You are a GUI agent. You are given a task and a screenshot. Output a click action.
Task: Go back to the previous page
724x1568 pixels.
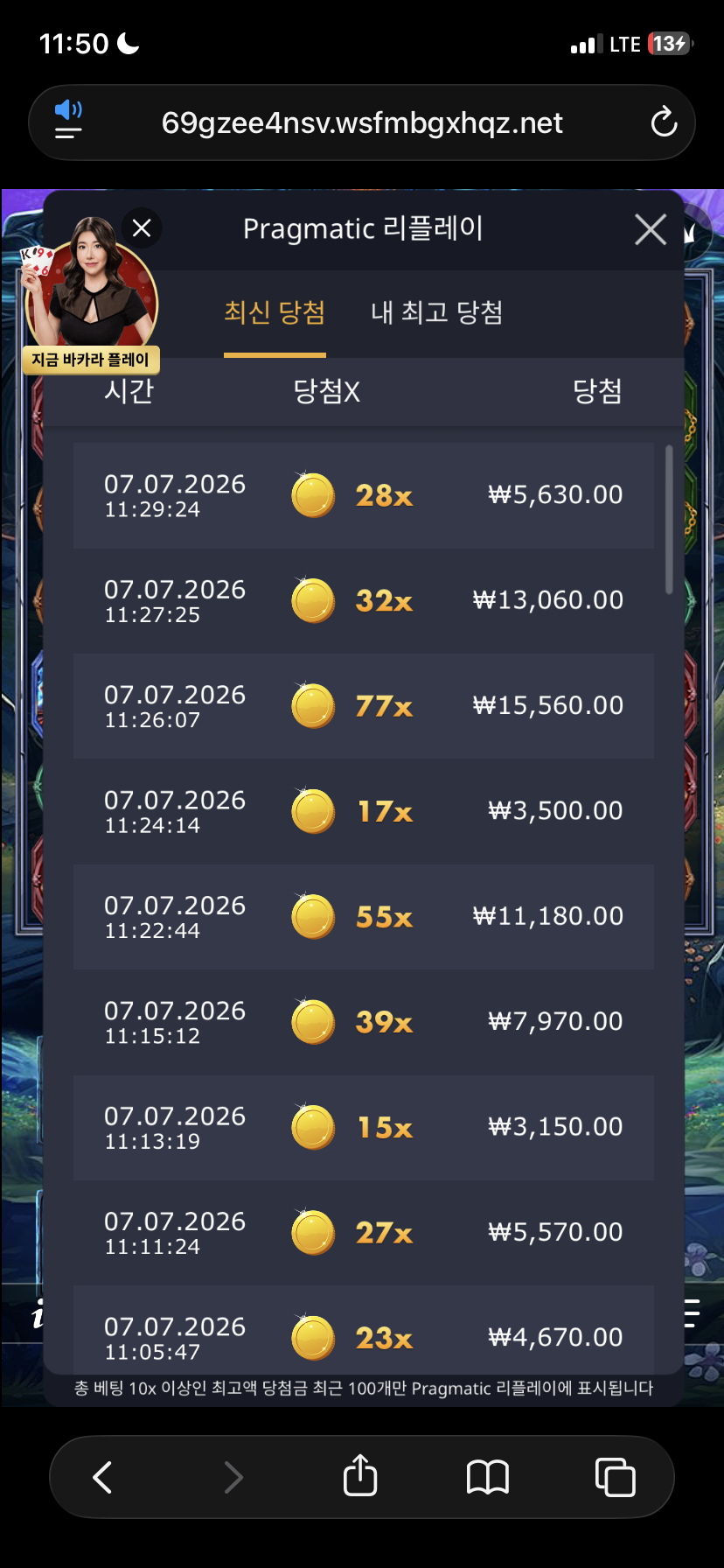pos(102,1478)
